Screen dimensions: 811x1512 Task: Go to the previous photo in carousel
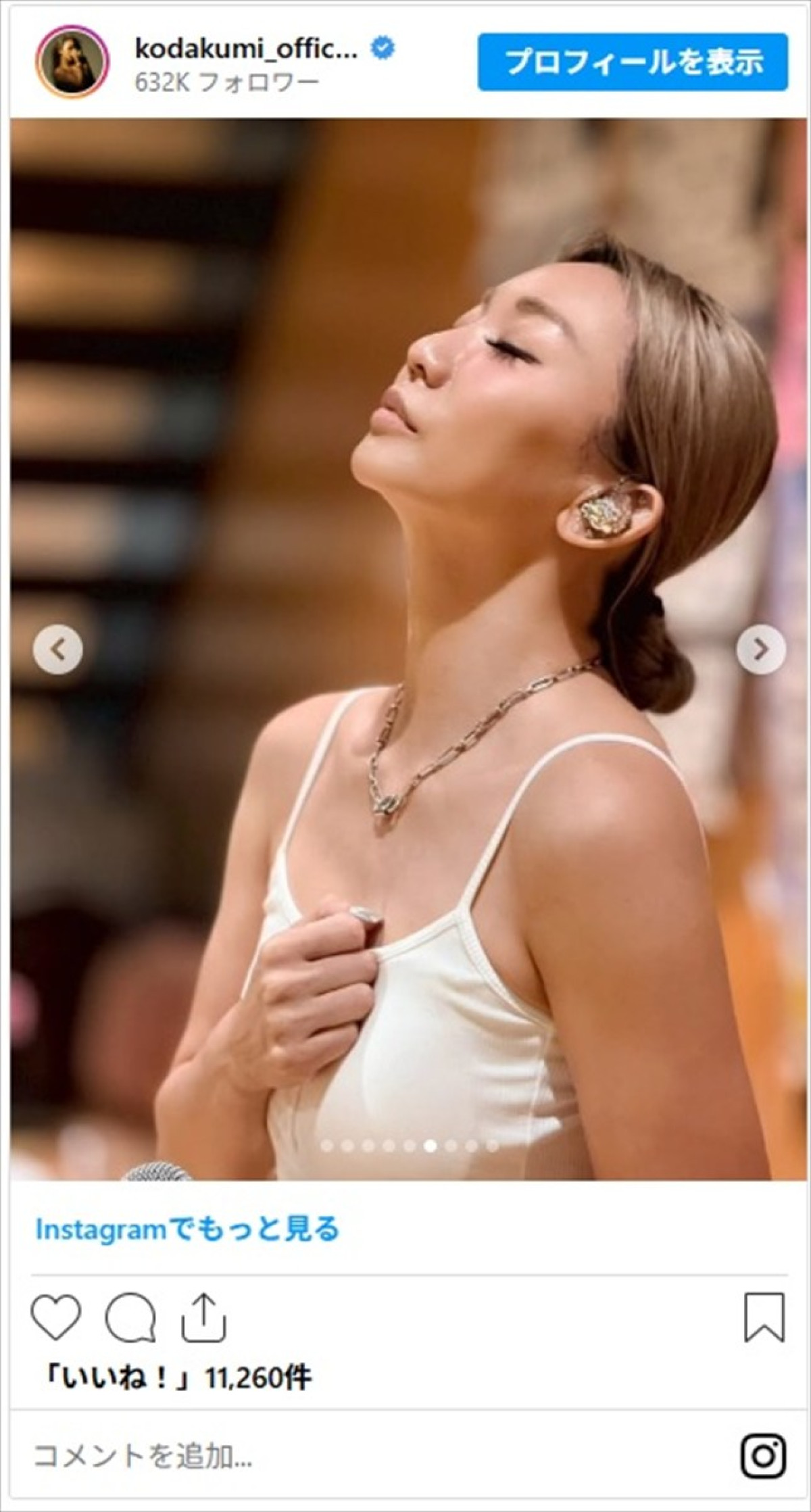58,650
